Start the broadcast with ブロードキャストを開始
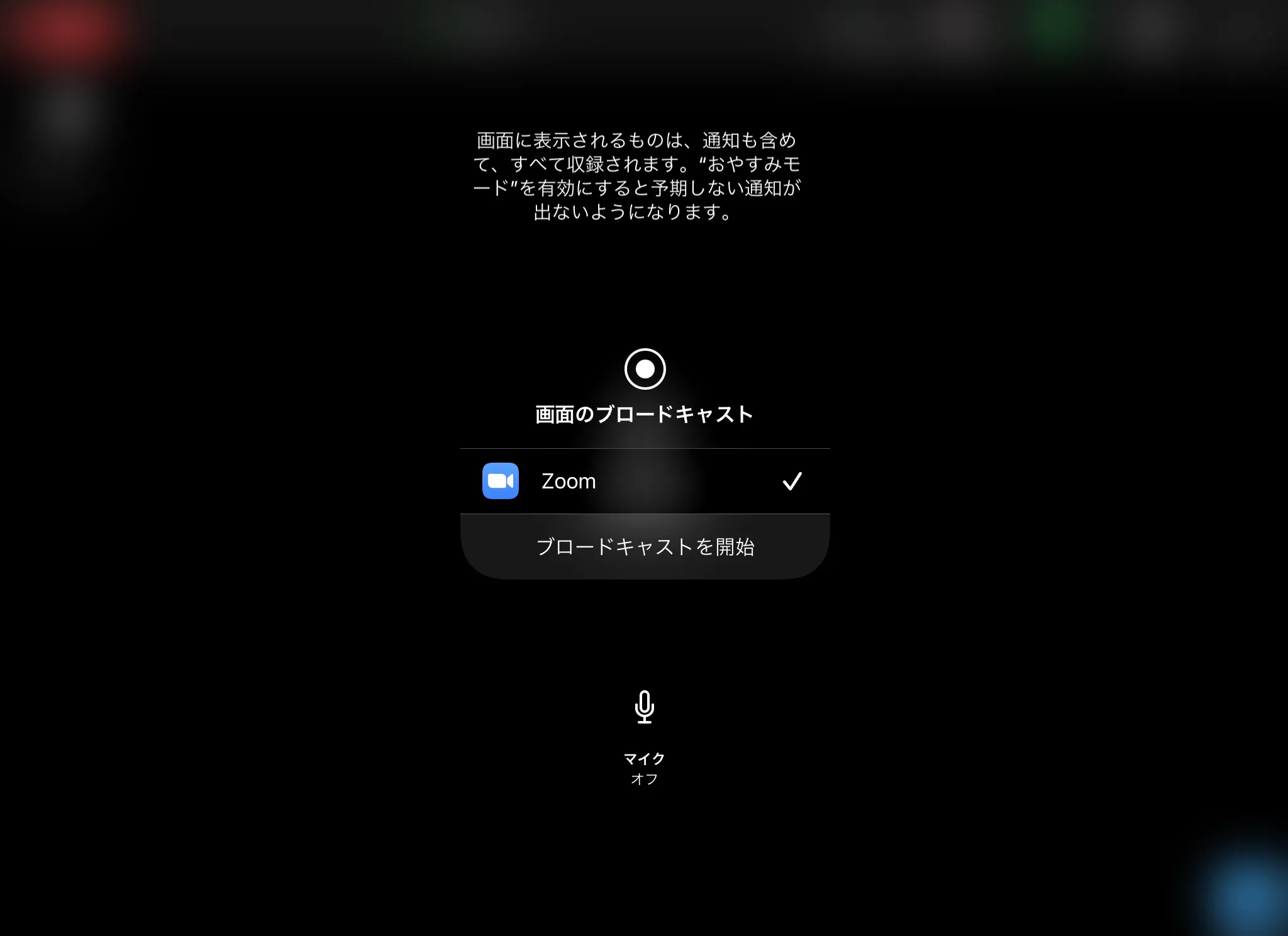The image size is (1288, 936). (645, 546)
